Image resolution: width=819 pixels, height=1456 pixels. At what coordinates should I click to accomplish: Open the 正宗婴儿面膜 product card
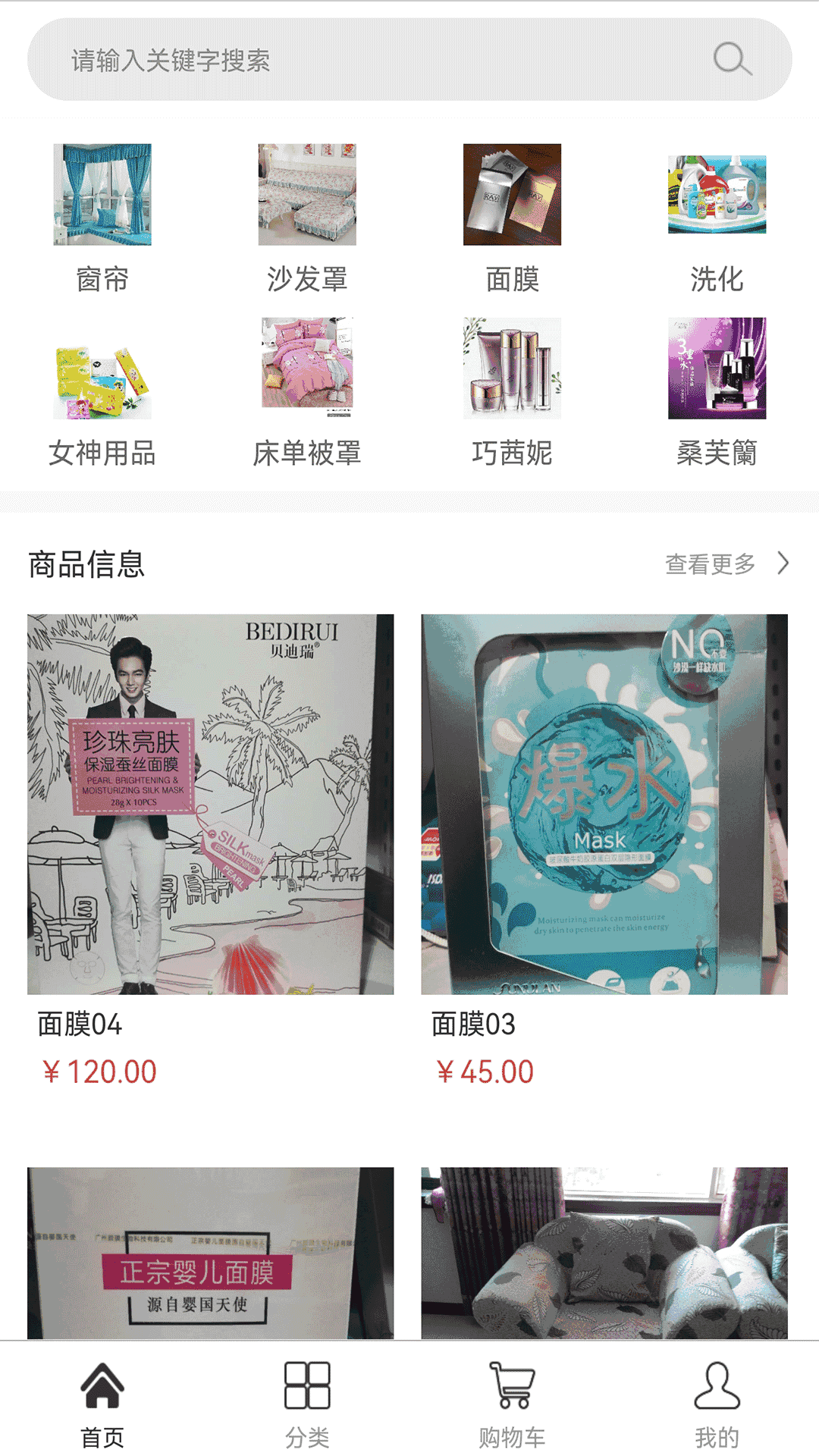pos(210,1253)
